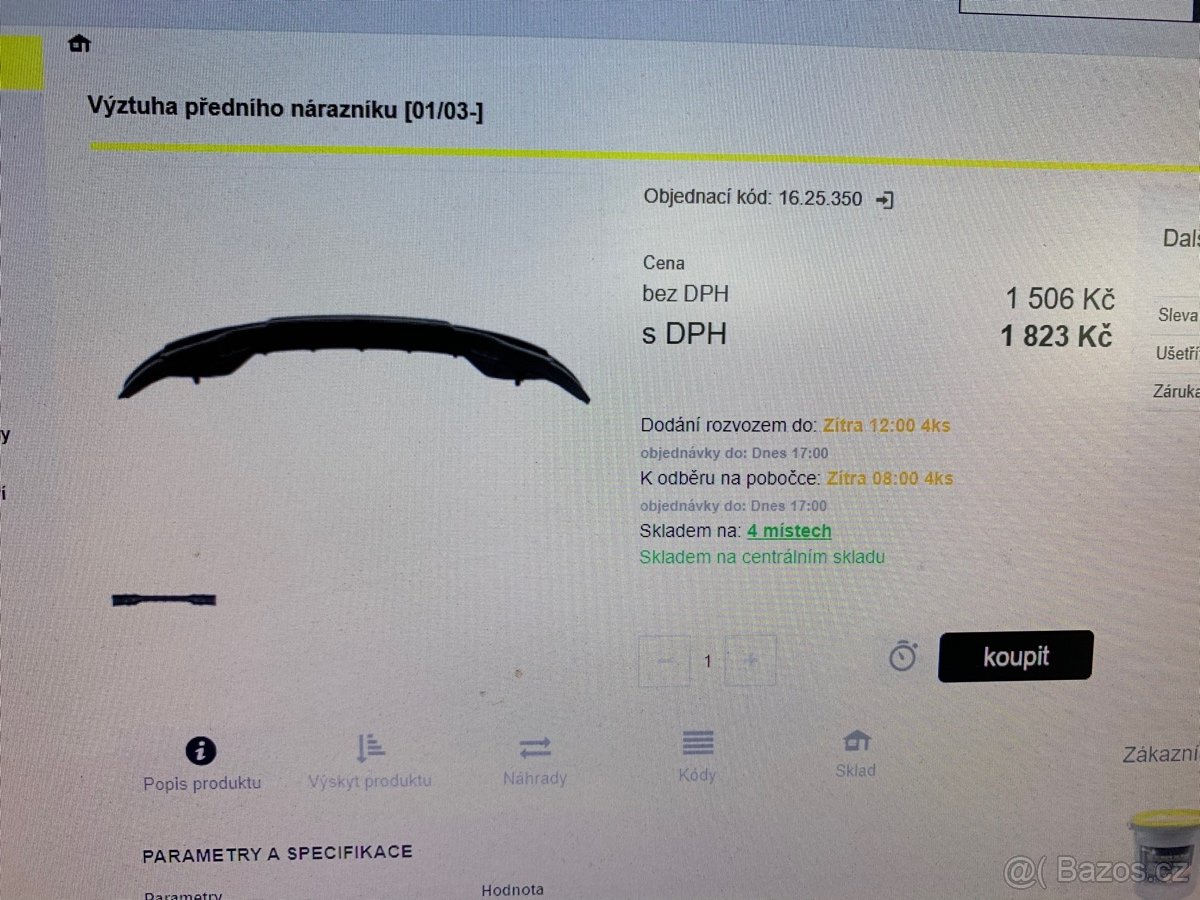Select the quantity field showing 1

pyautogui.click(x=708, y=661)
